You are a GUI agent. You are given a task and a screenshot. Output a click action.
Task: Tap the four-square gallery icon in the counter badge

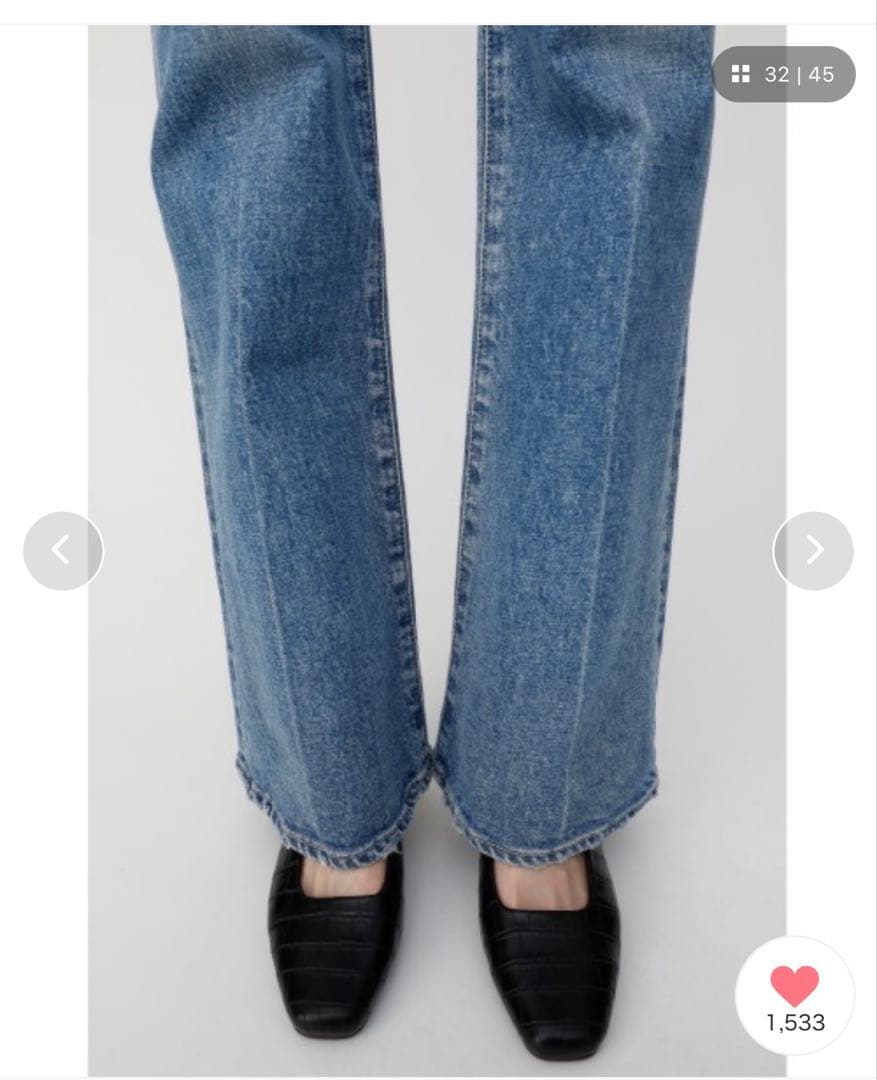(x=740, y=72)
